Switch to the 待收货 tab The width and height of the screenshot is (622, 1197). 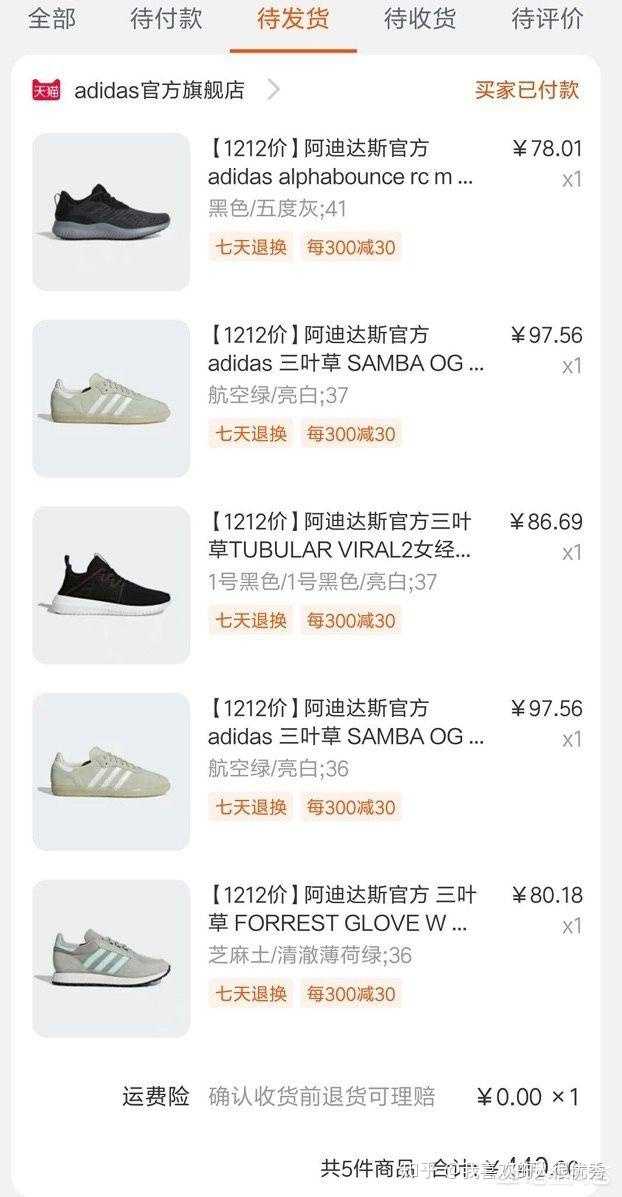pyautogui.click(x=420, y=19)
